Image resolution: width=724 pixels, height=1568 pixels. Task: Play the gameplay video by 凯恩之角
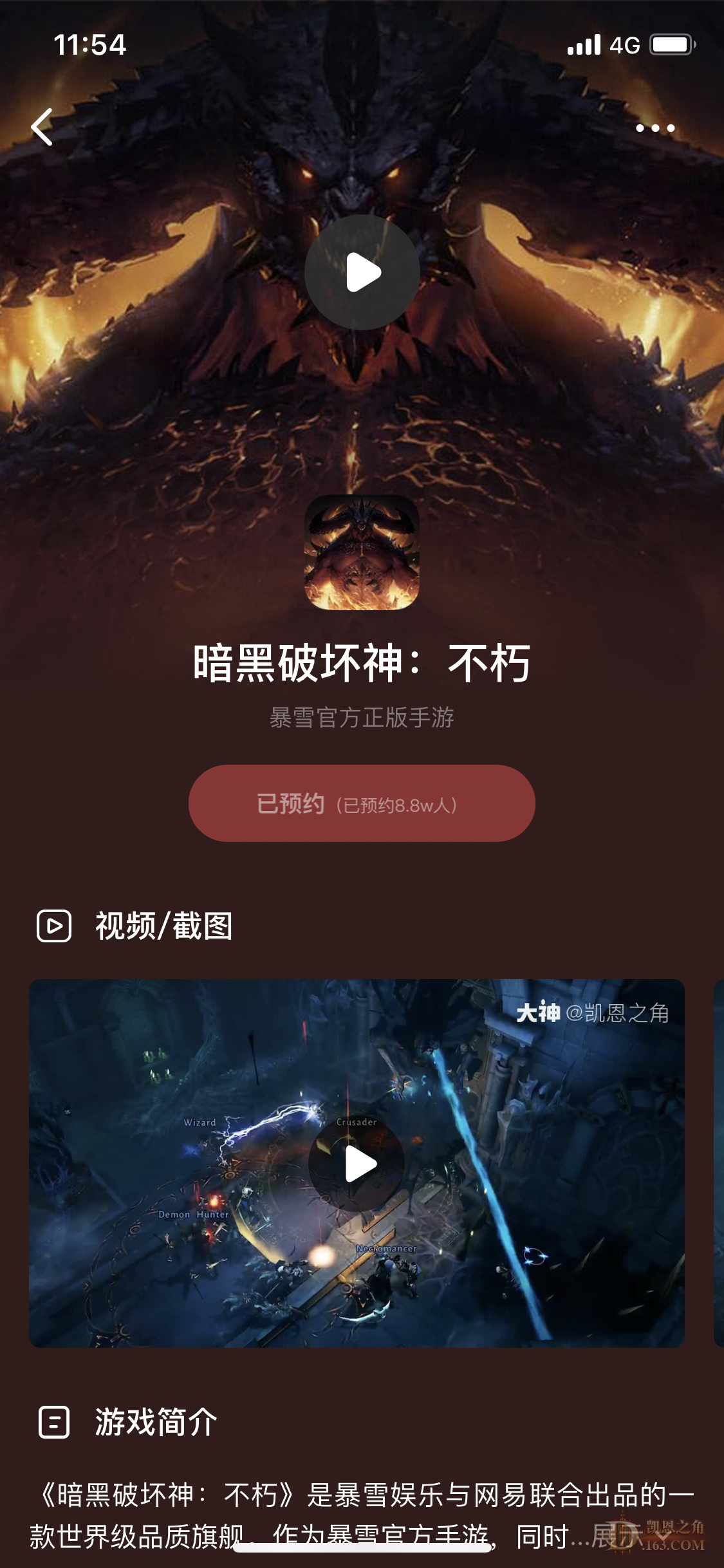click(357, 1164)
